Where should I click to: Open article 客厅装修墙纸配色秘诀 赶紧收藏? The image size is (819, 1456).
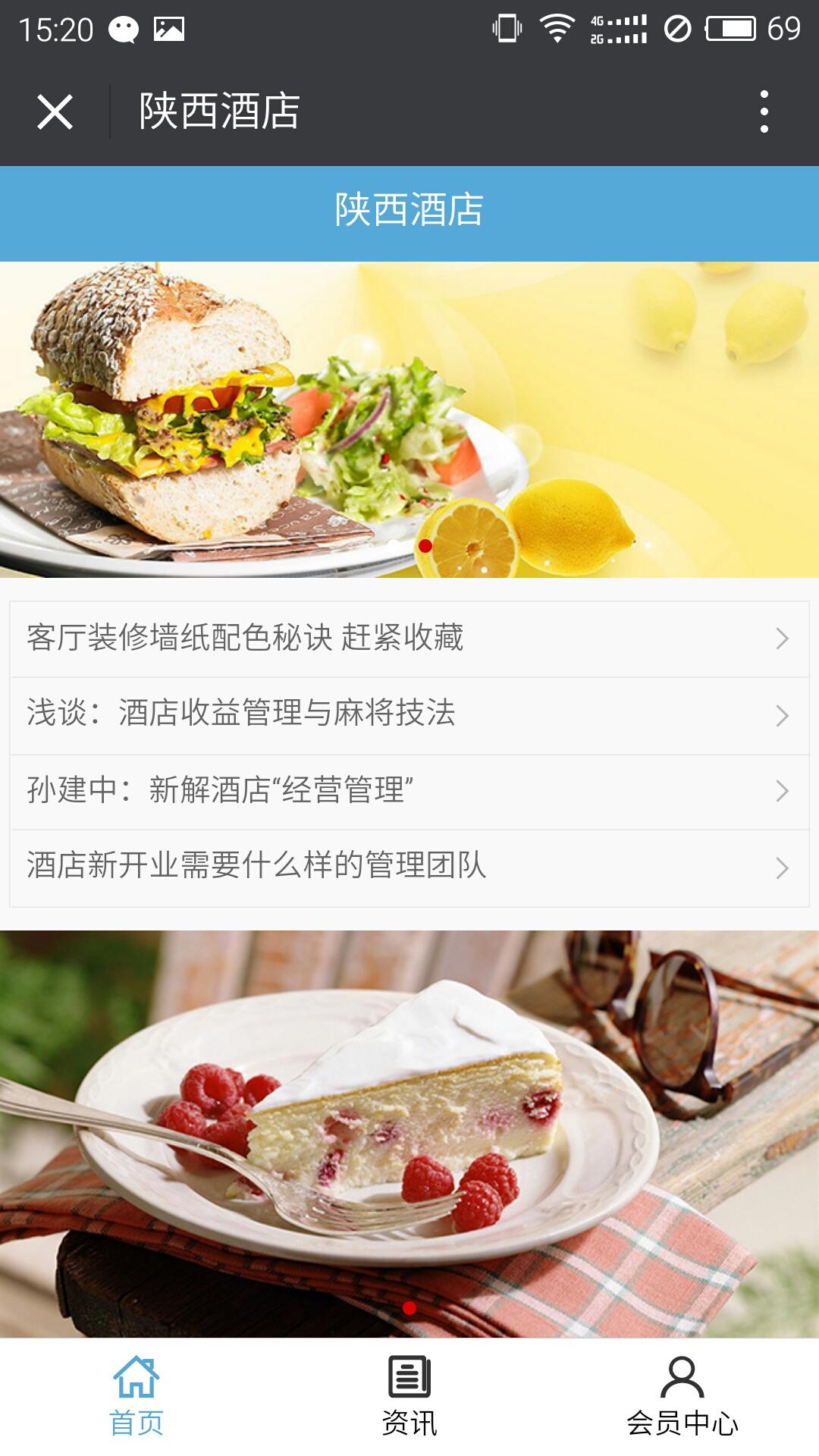(x=409, y=639)
